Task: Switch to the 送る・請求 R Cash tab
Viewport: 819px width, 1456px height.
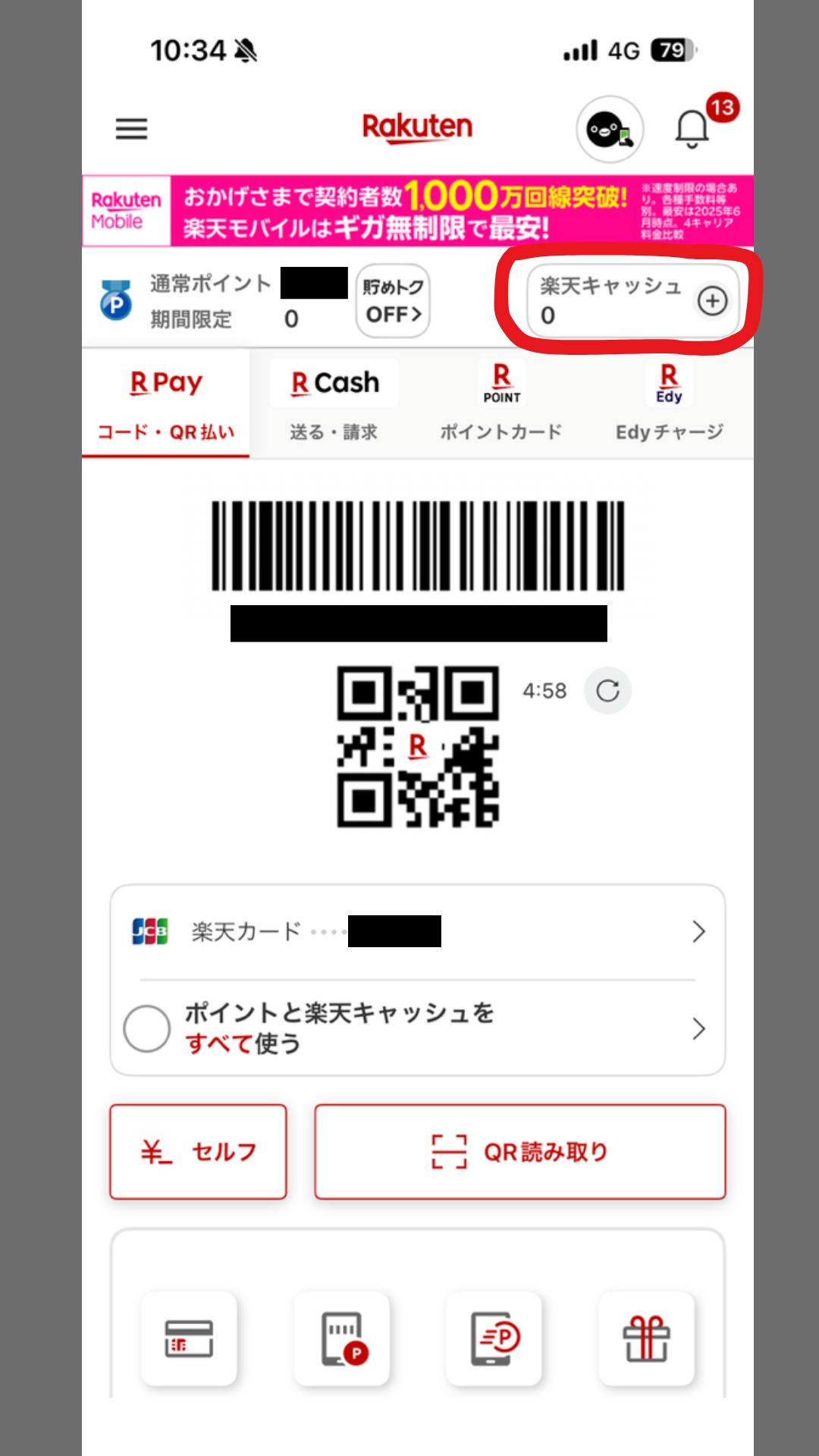Action: (x=333, y=402)
